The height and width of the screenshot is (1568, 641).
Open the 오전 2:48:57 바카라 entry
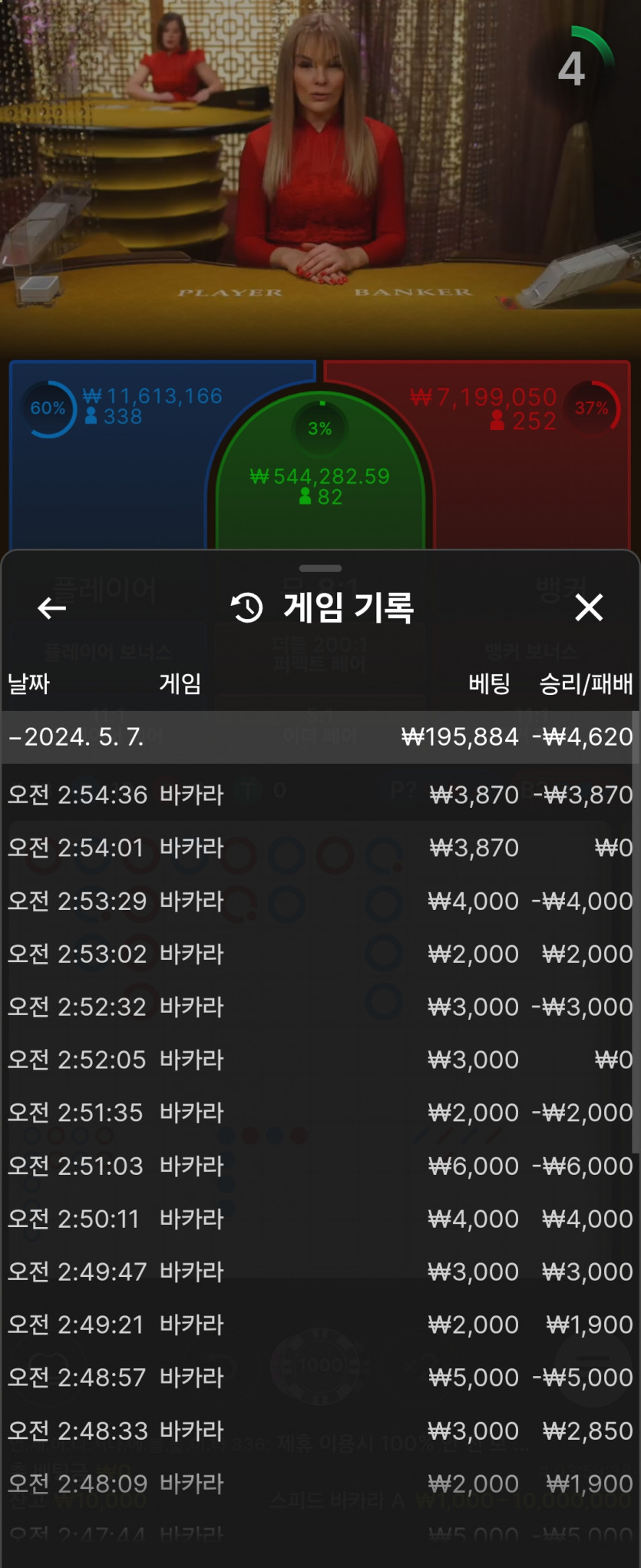[x=319, y=1378]
